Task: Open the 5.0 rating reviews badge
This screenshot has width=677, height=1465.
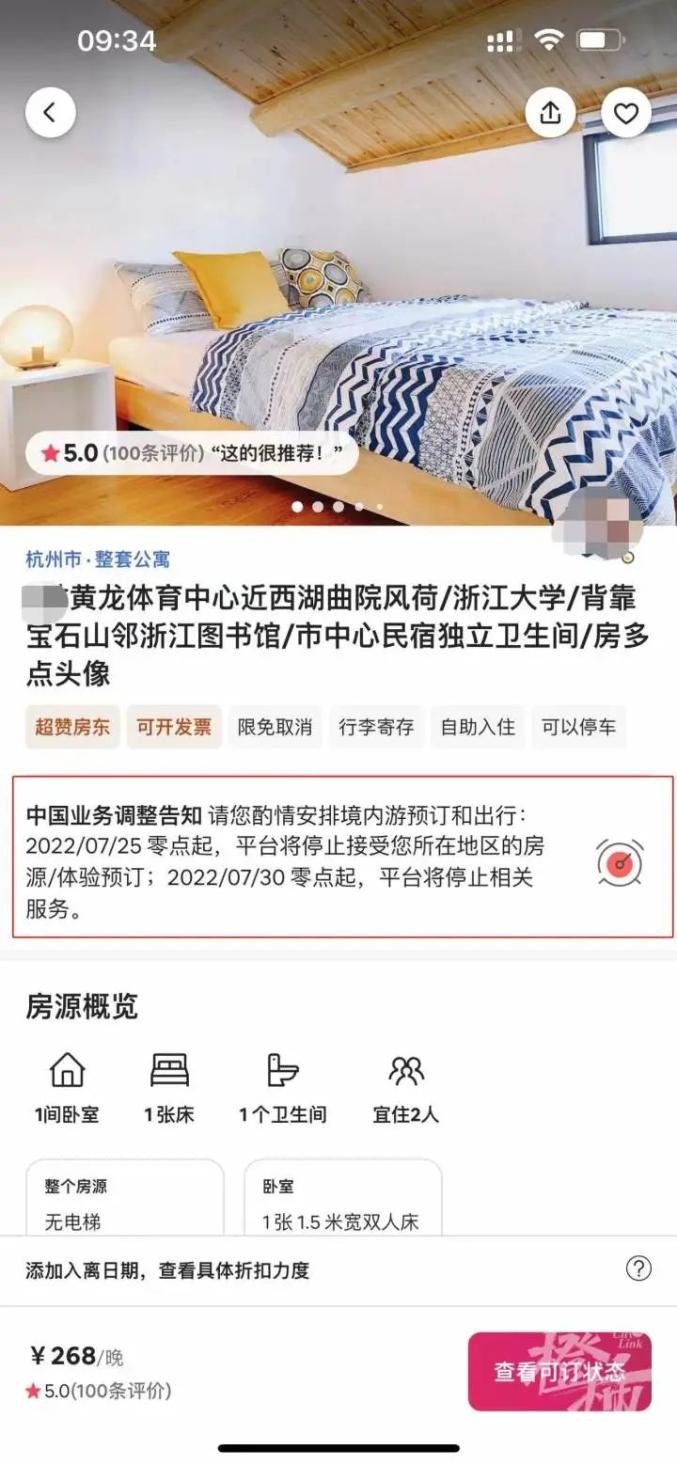Action: click(192, 454)
